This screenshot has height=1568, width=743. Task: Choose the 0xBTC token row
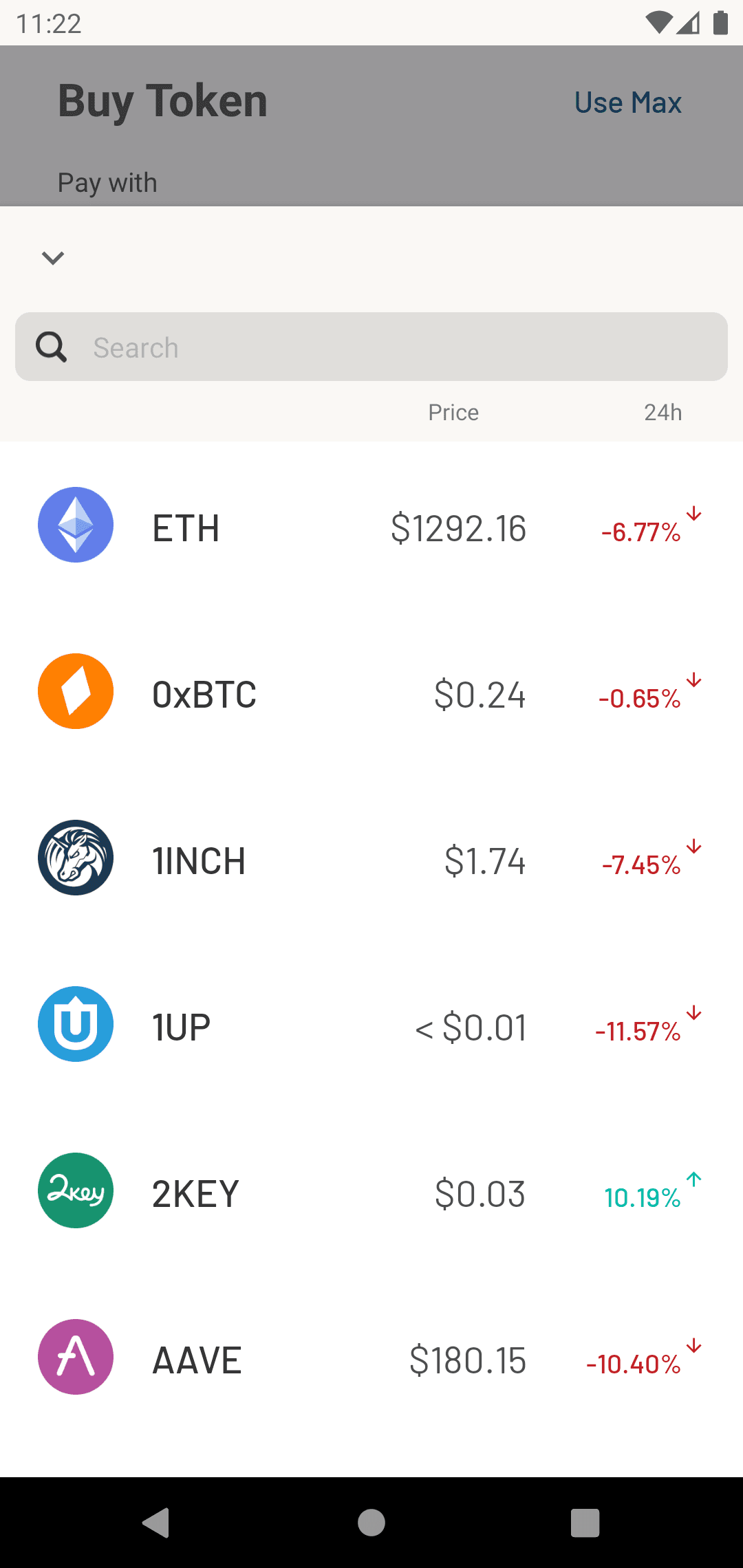coord(371,693)
